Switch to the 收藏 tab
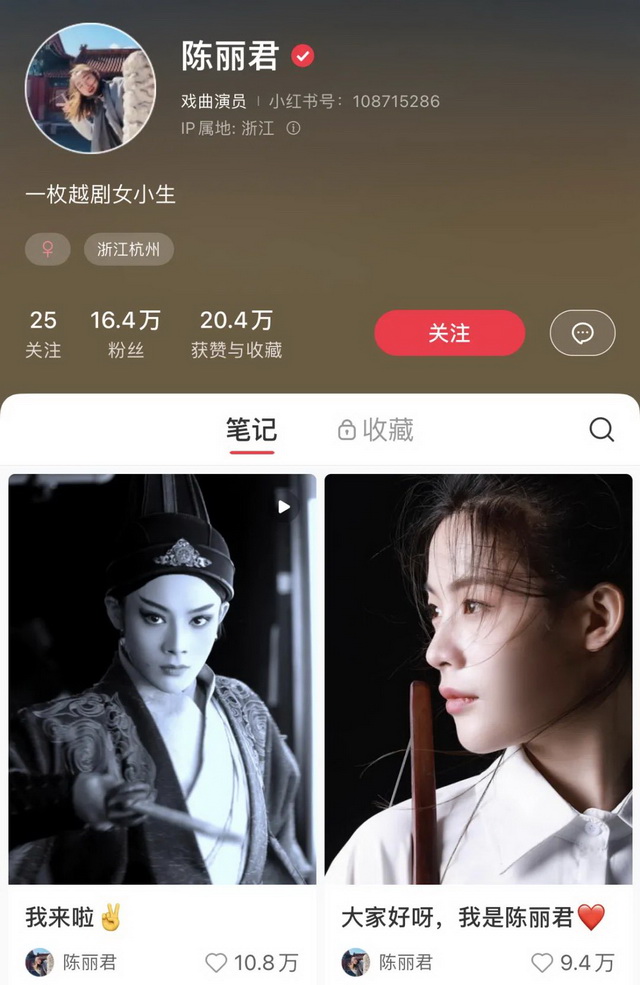The image size is (640, 985). click(375, 430)
